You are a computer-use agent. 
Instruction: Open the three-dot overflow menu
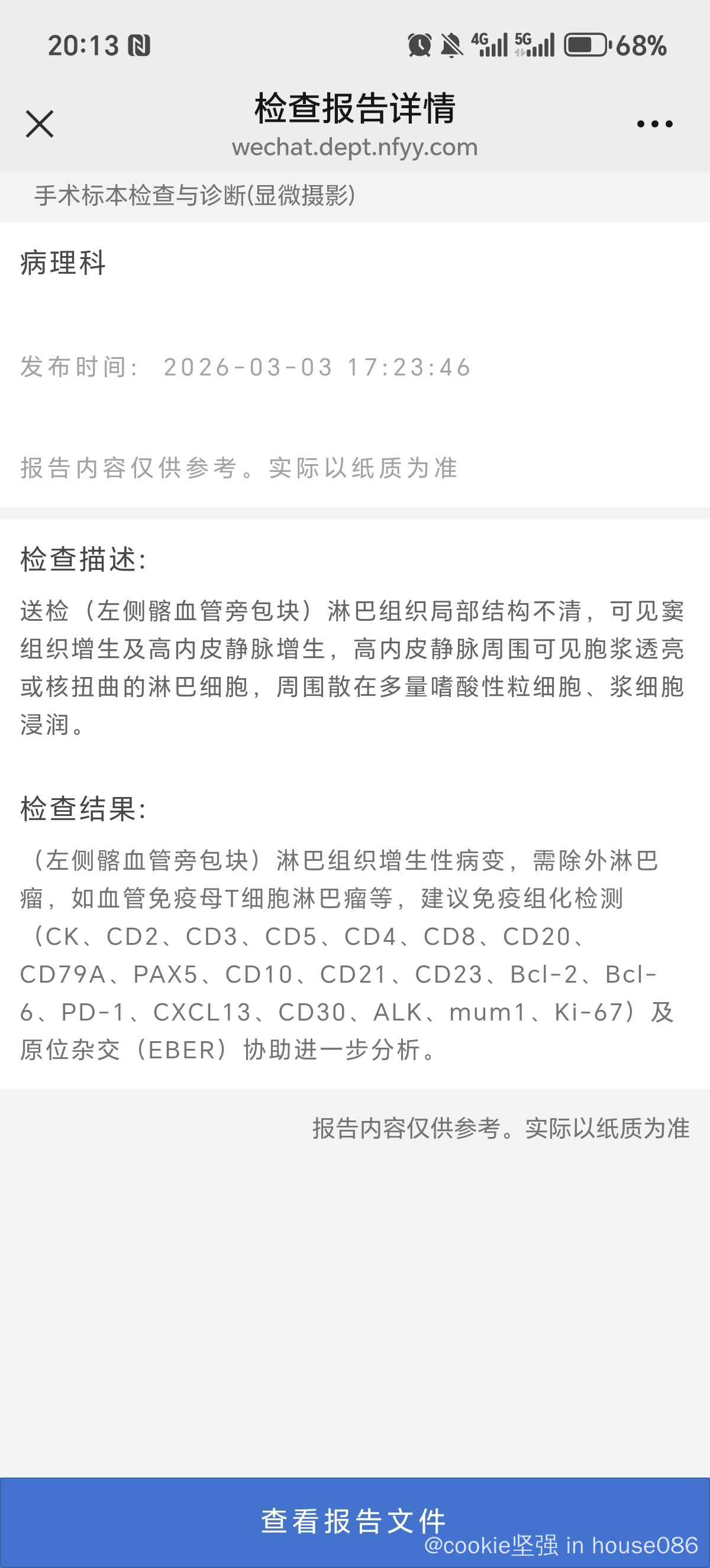click(x=654, y=124)
